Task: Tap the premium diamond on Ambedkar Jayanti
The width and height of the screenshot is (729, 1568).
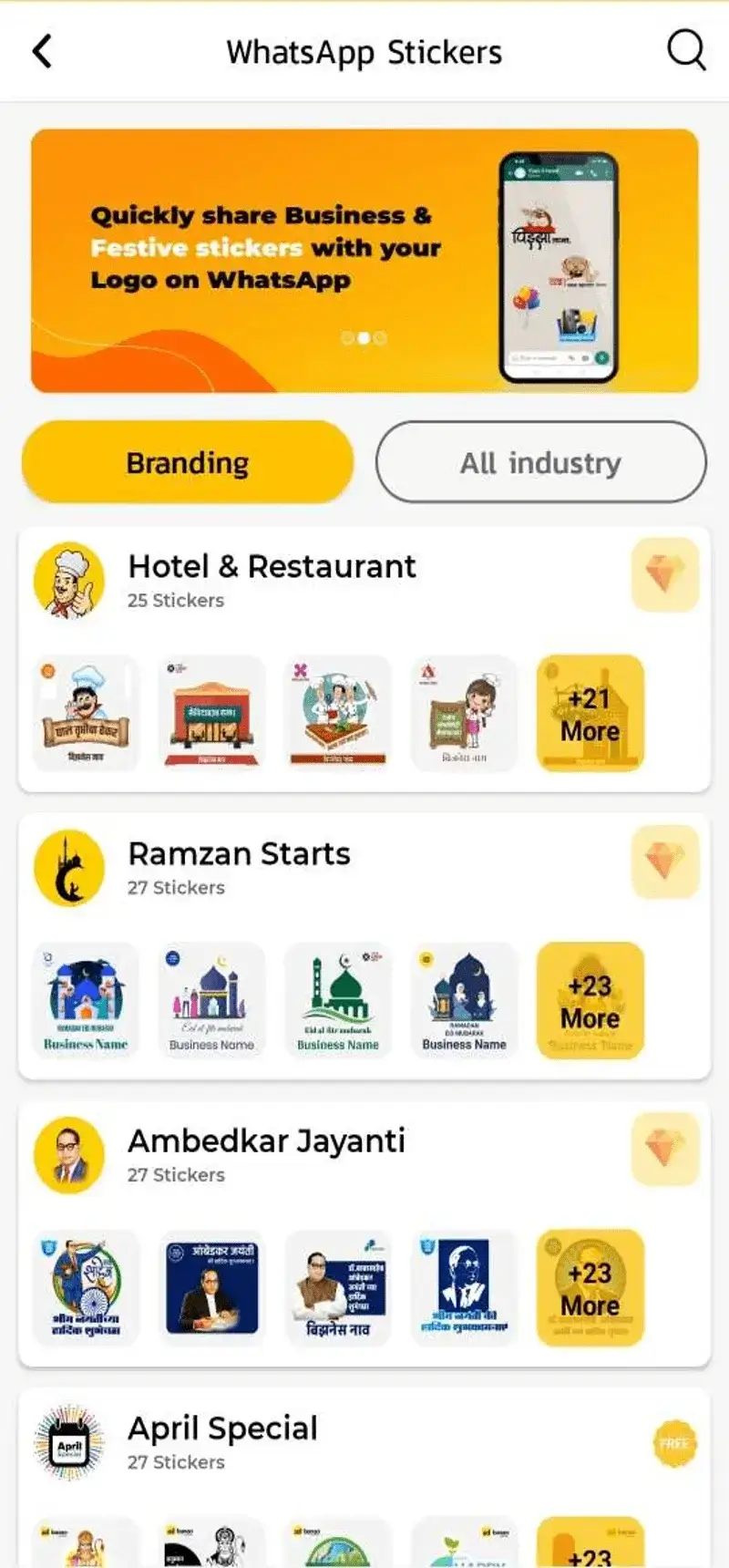Action: (665, 1149)
